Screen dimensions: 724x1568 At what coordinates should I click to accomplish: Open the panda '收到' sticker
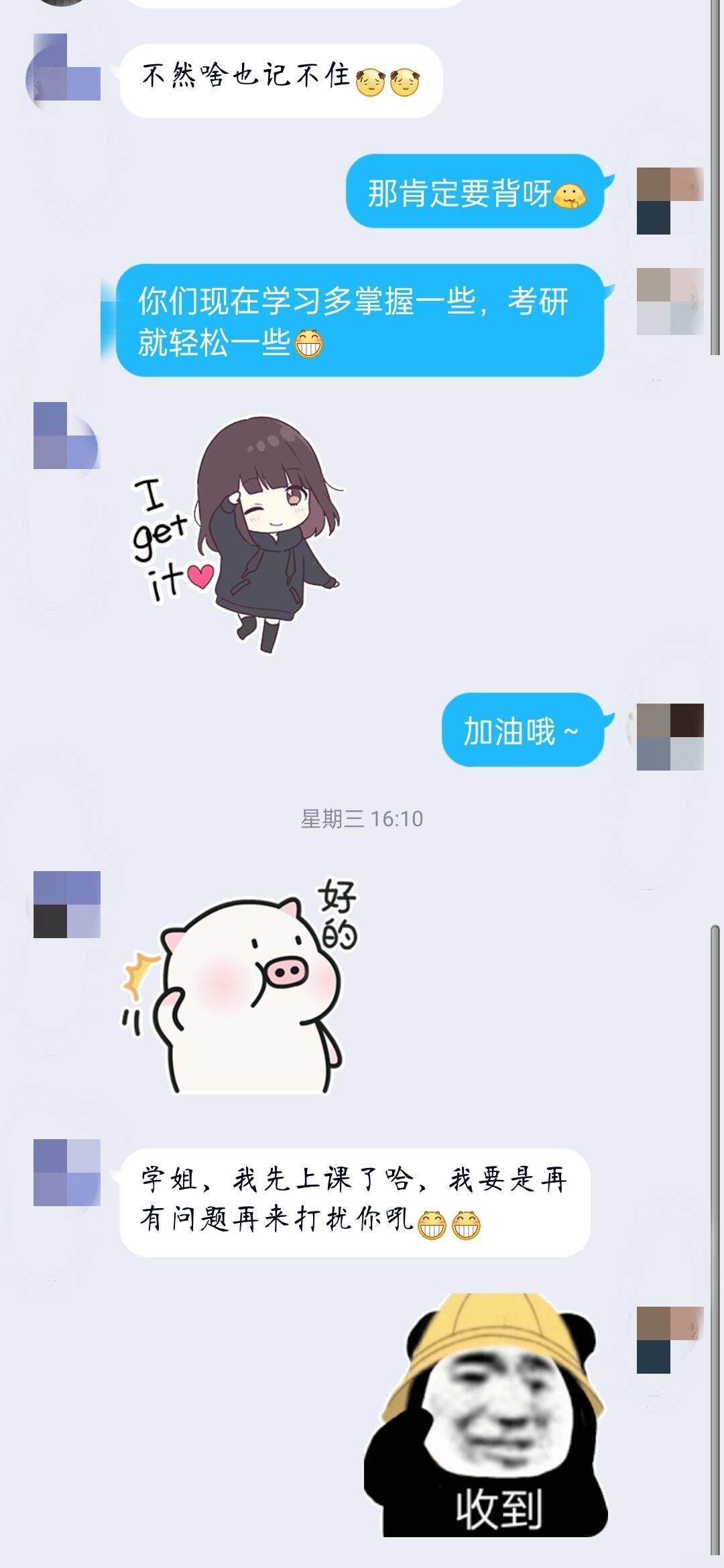click(x=486, y=1414)
